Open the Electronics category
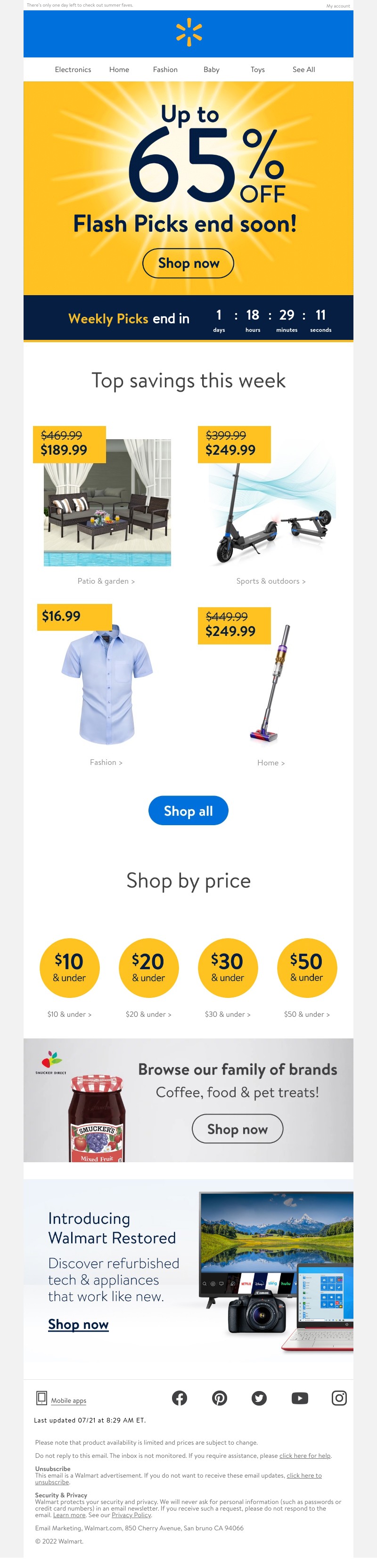Screen dimensions: 377x1568 pos(73,70)
